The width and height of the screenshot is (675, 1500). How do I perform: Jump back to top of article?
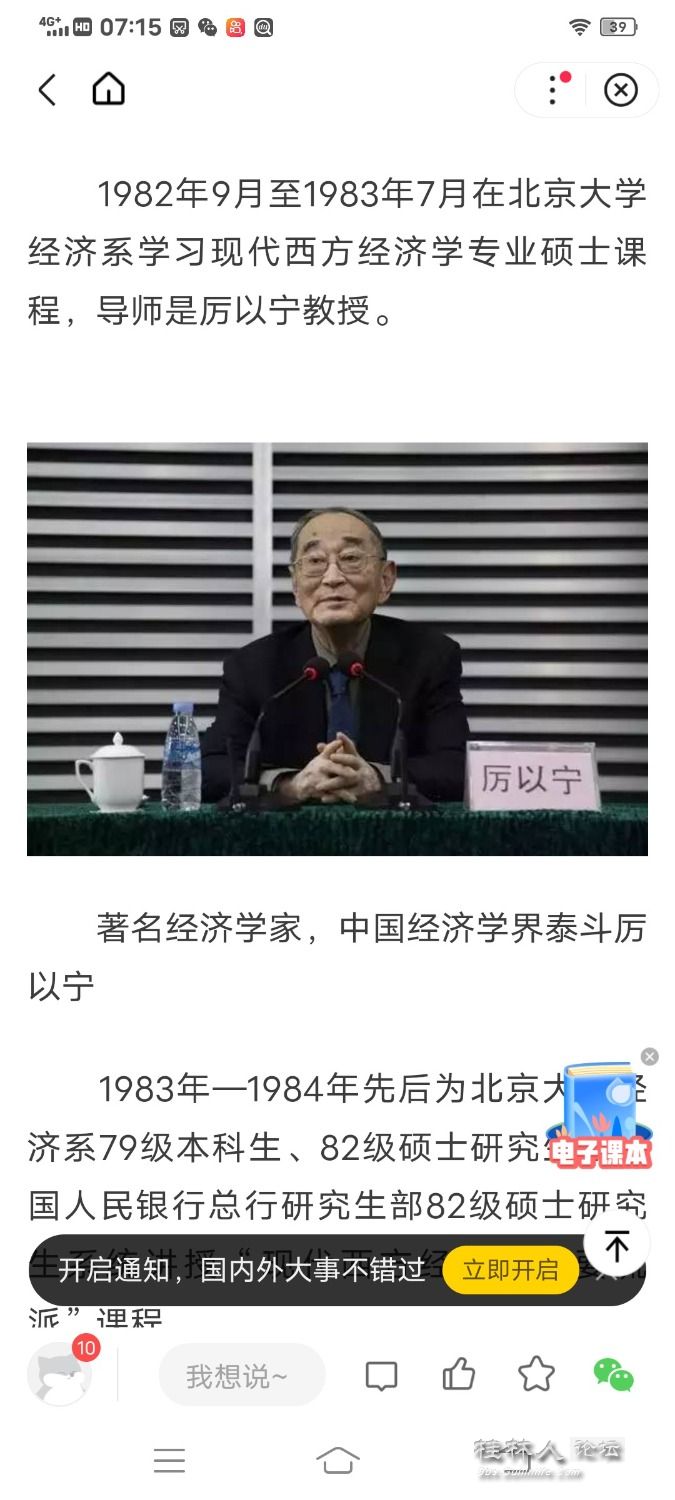click(617, 1247)
